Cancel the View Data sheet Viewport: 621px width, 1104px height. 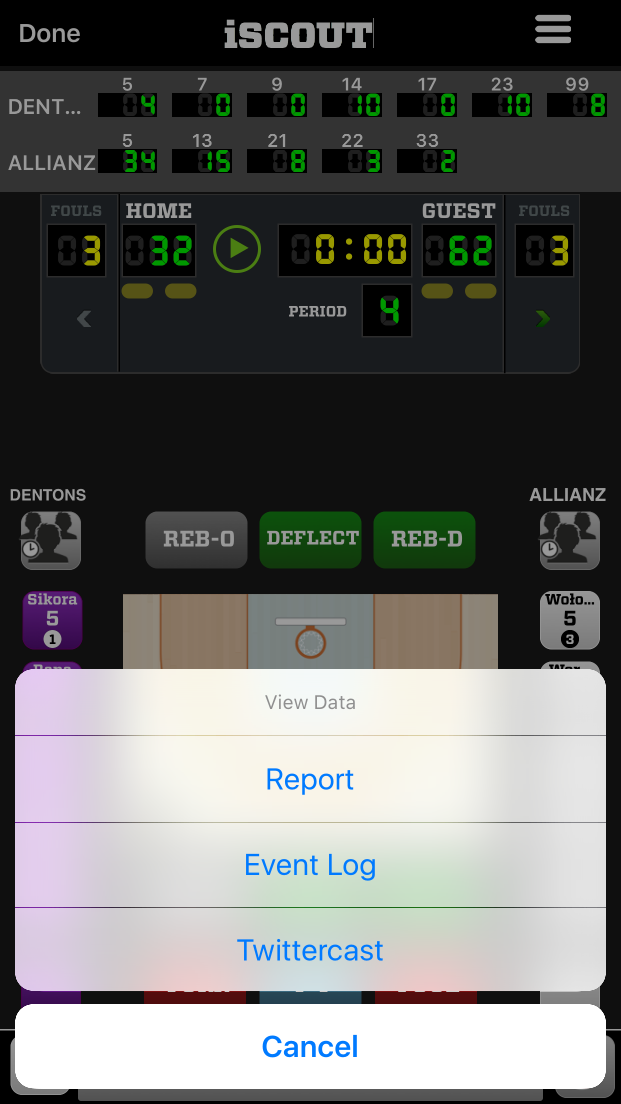coord(310,1046)
